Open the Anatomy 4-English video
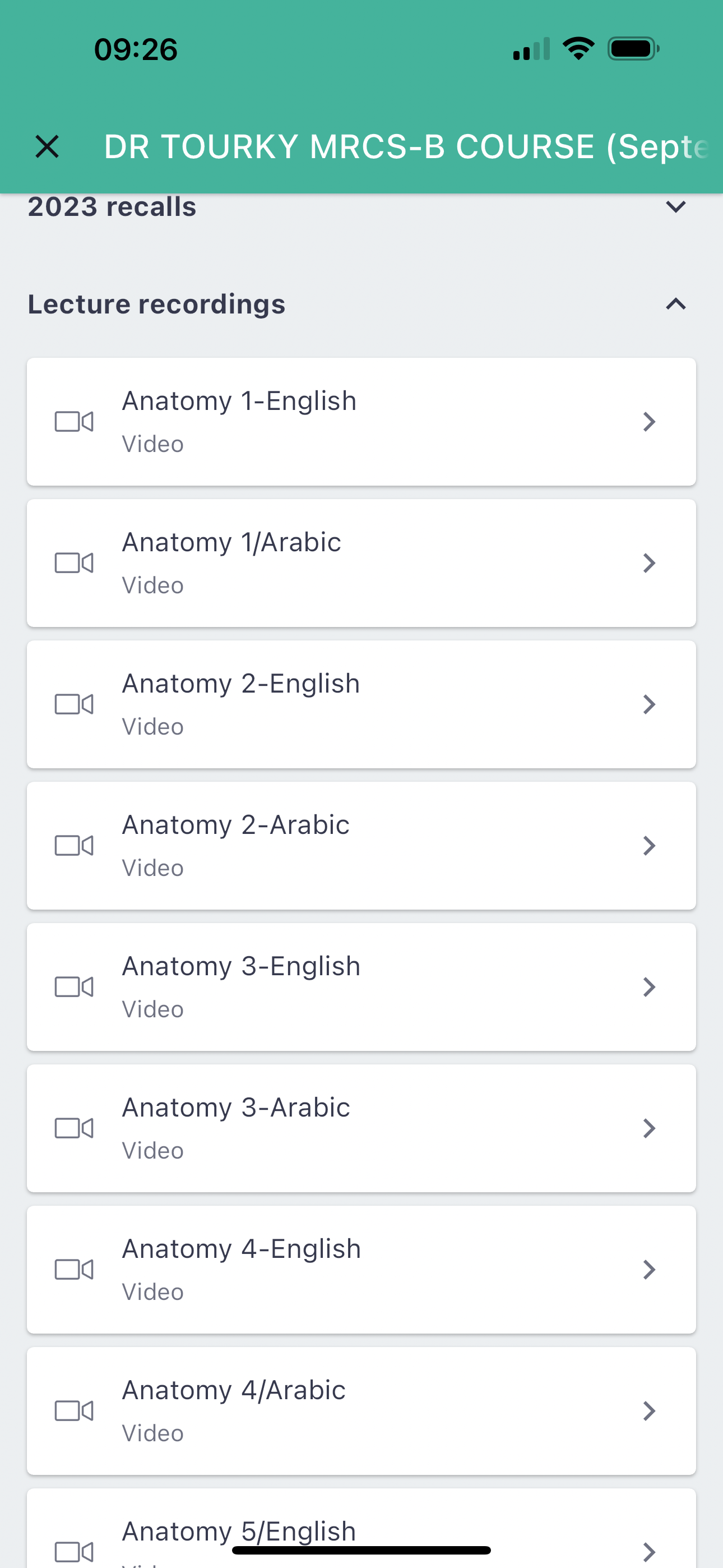This screenshot has height=1568, width=723. click(361, 1269)
